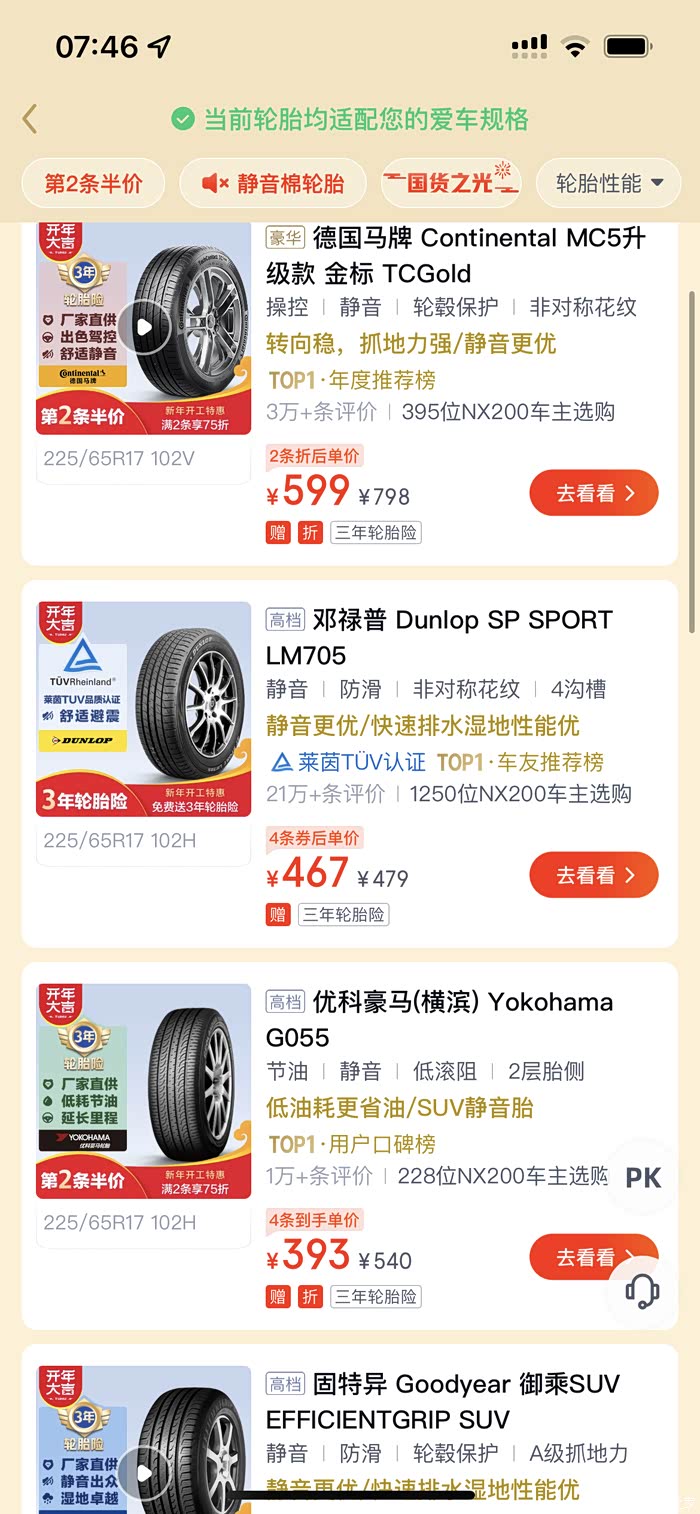
Task: Select the 国货之光 filter chip
Action: pos(451,183)
